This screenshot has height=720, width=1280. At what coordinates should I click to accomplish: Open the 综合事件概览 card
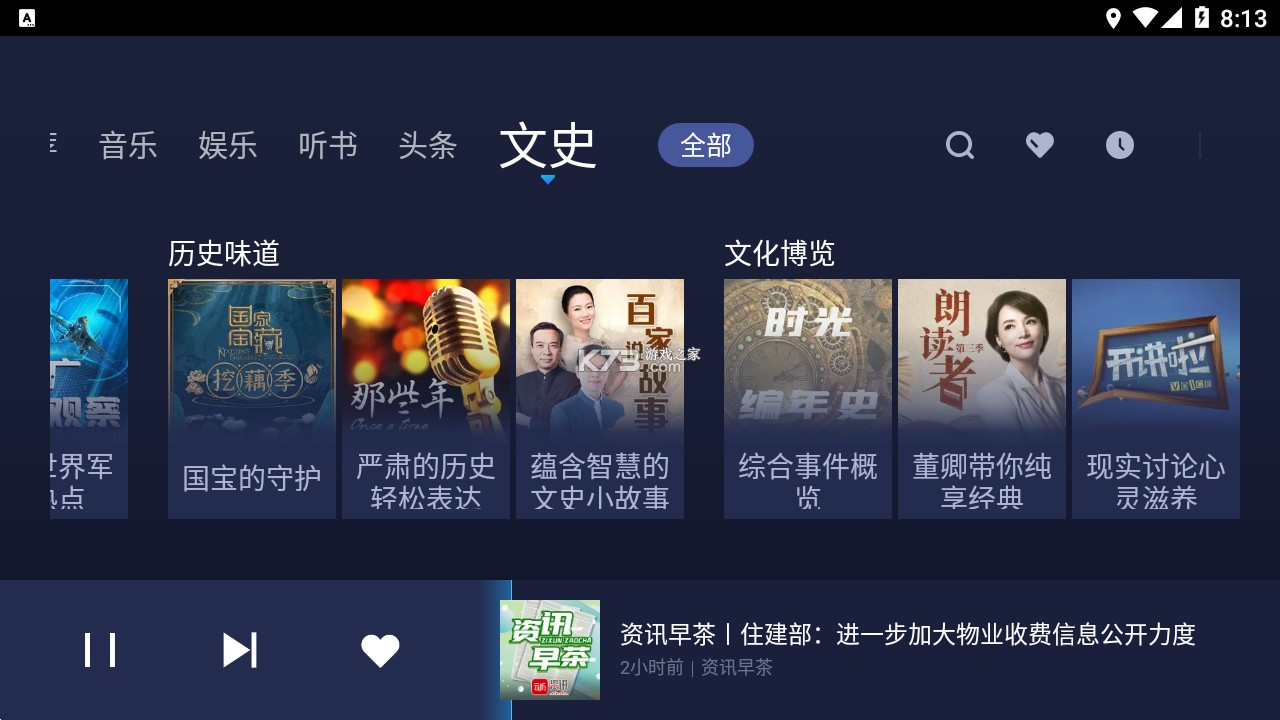tap(808, 399)
